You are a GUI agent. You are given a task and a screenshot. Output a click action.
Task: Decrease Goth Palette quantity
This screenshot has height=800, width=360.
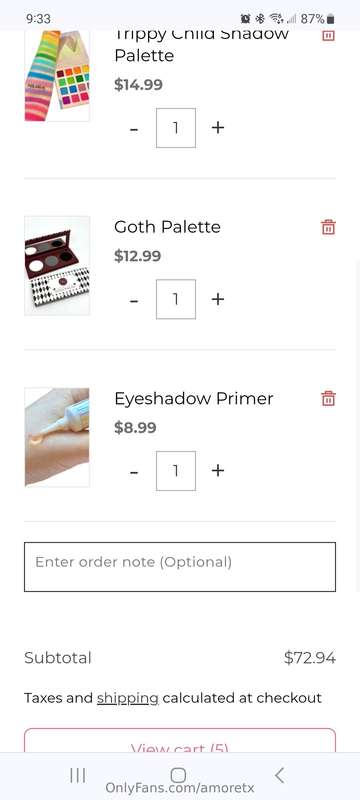(x=134, y=299)
